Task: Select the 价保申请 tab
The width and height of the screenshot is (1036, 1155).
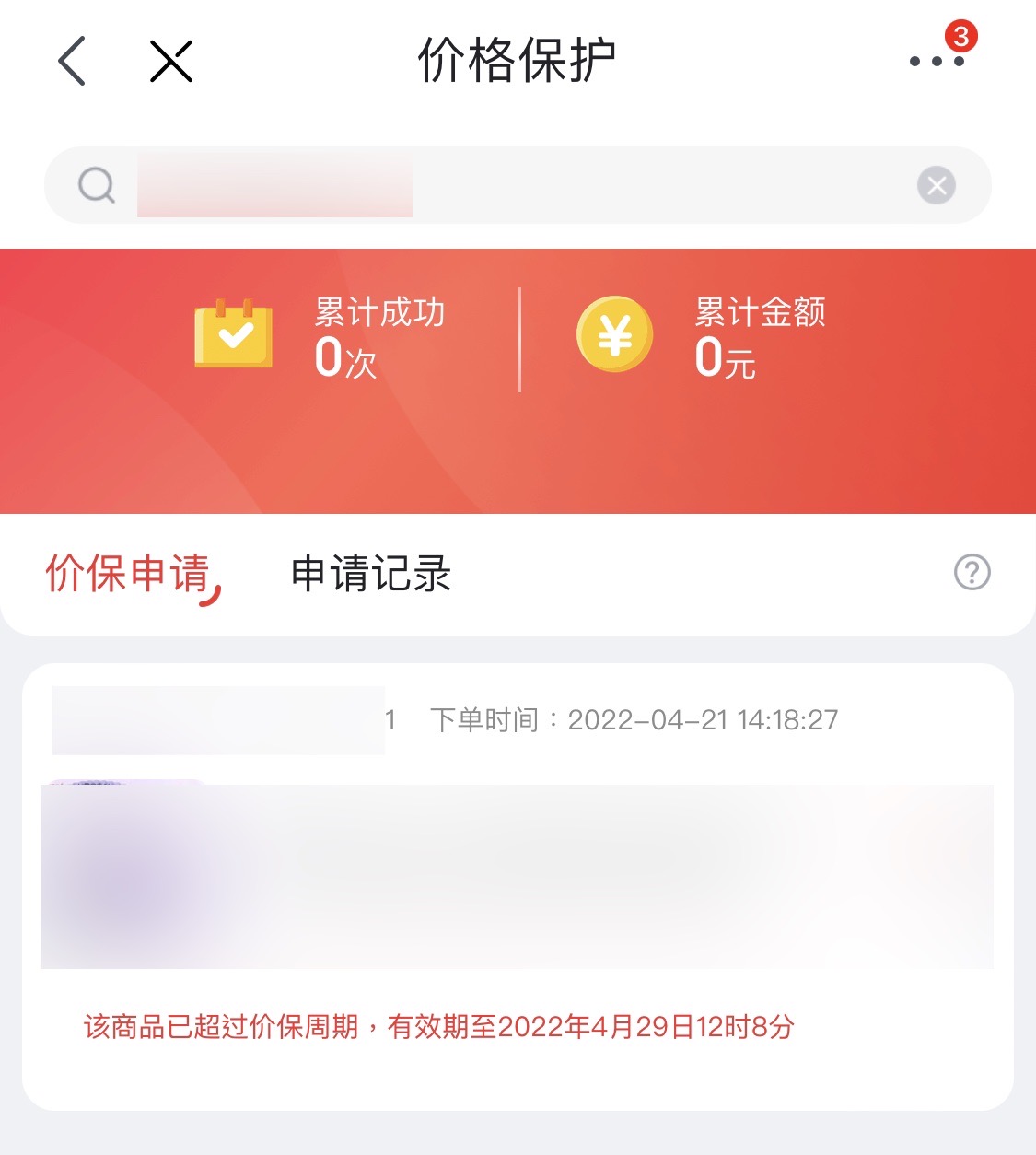Action: [x=129, y=573]
